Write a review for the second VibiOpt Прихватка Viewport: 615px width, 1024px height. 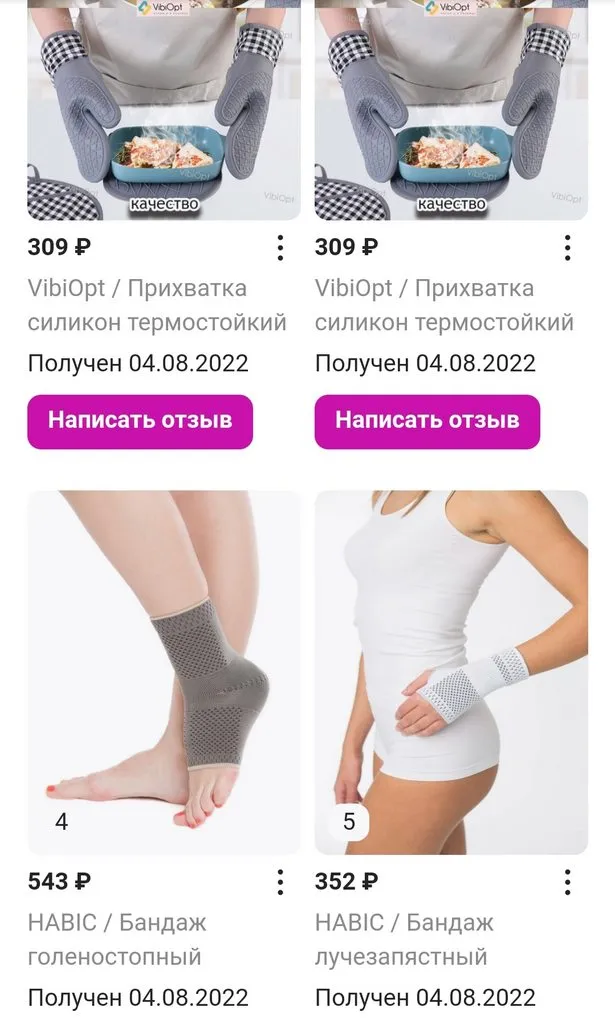(x=427, y=421)
